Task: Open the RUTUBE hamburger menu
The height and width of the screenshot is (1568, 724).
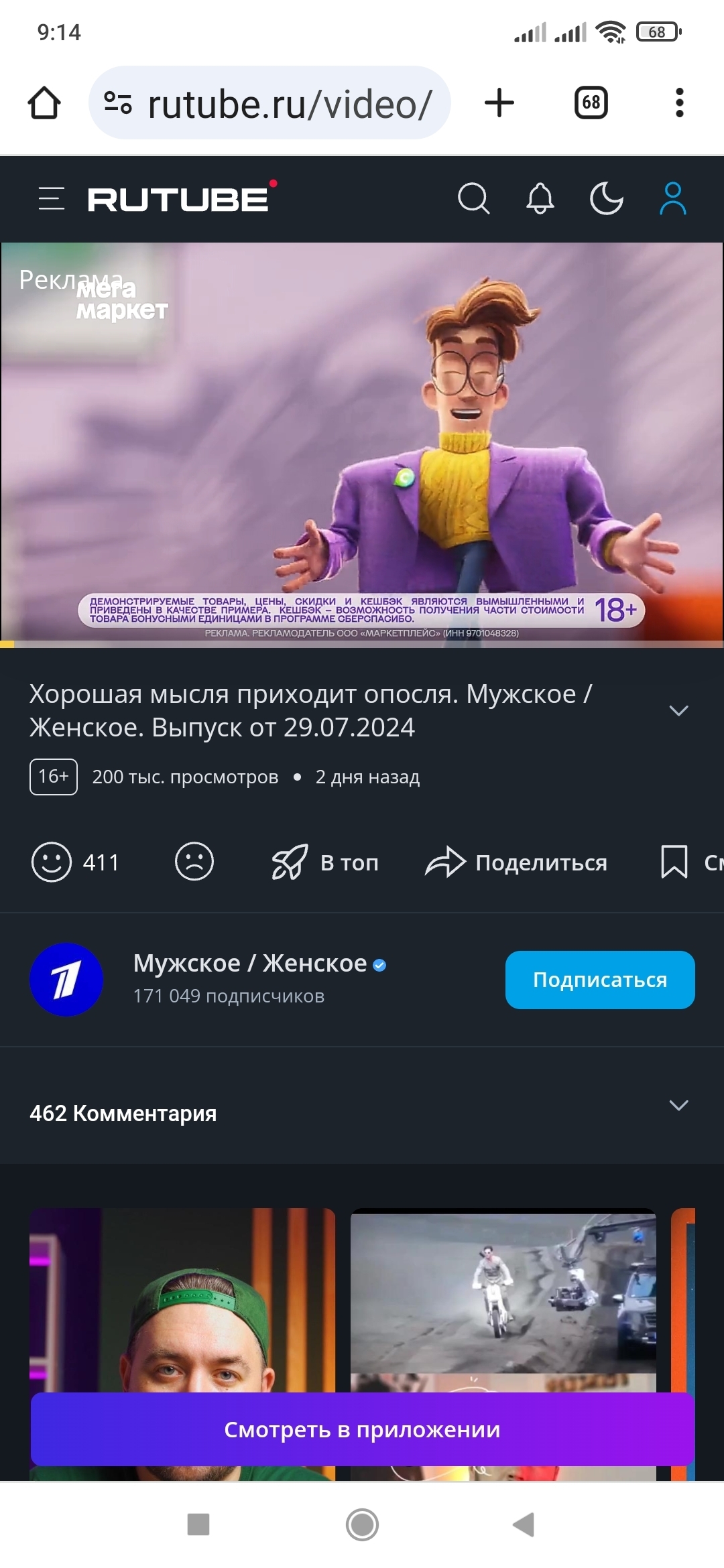Action: [x=52, y=199]
